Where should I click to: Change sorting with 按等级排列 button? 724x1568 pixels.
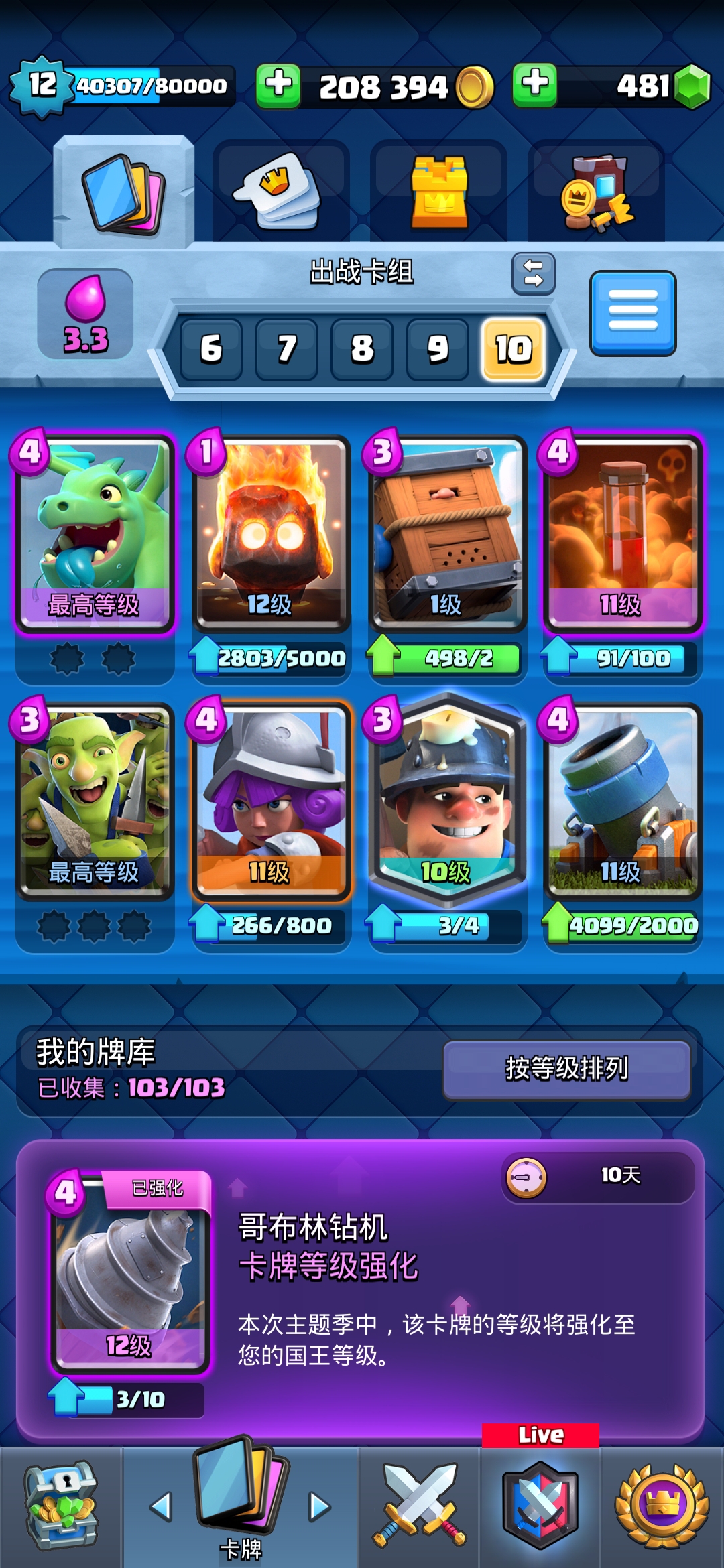click(x=566, y=1069)
